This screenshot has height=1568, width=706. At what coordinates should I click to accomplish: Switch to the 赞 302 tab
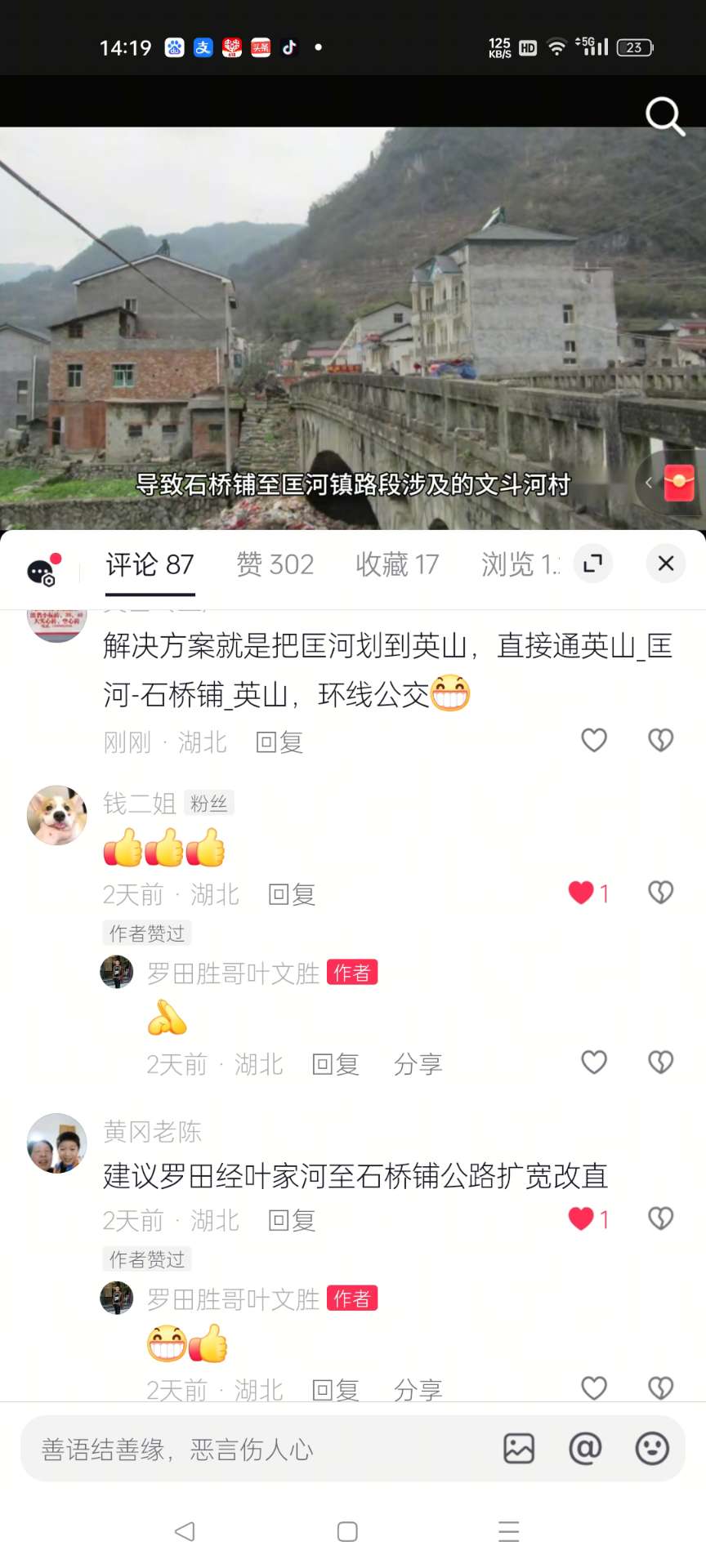[275, 564]
